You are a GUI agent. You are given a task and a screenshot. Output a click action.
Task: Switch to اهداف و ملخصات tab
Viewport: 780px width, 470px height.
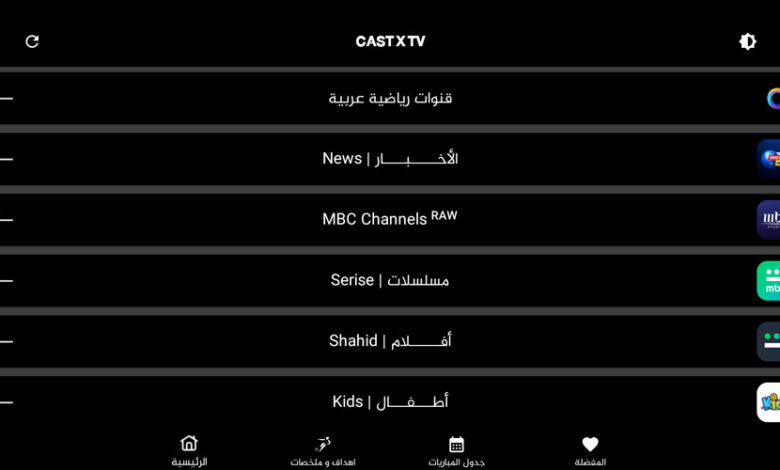[323, 450]
